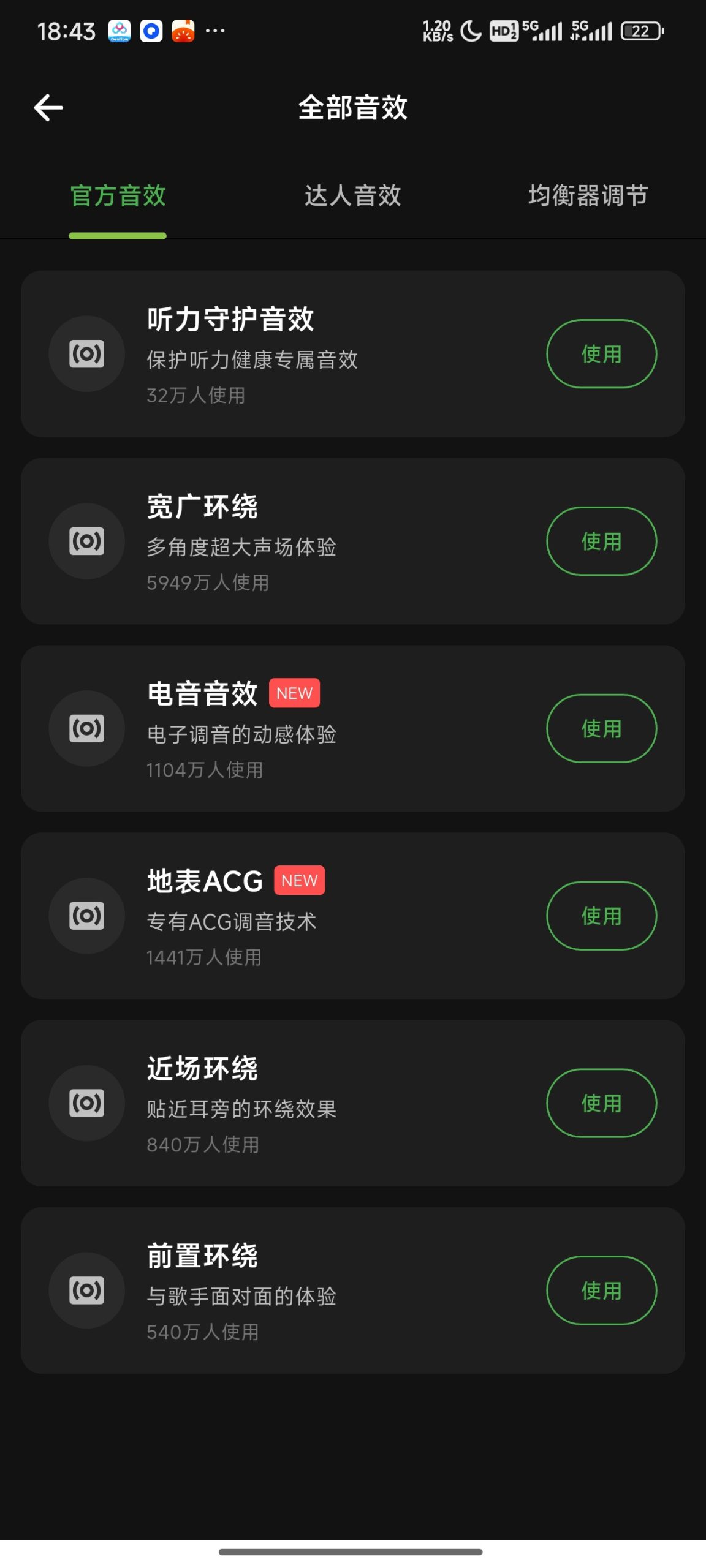Click the 听力守护音效 speaker icon

86,354
